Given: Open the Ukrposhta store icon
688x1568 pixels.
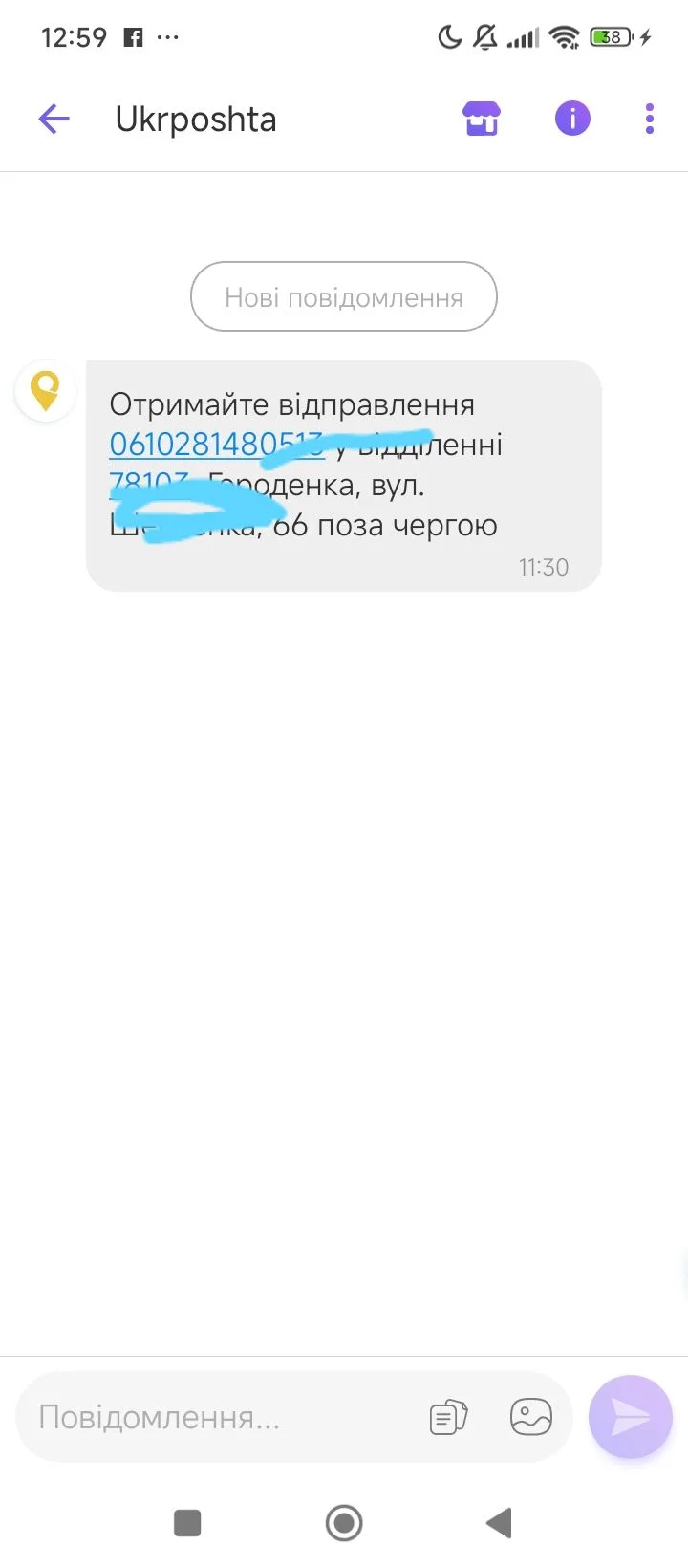Looking at the screenshot, I should click(x=482, y=120).
